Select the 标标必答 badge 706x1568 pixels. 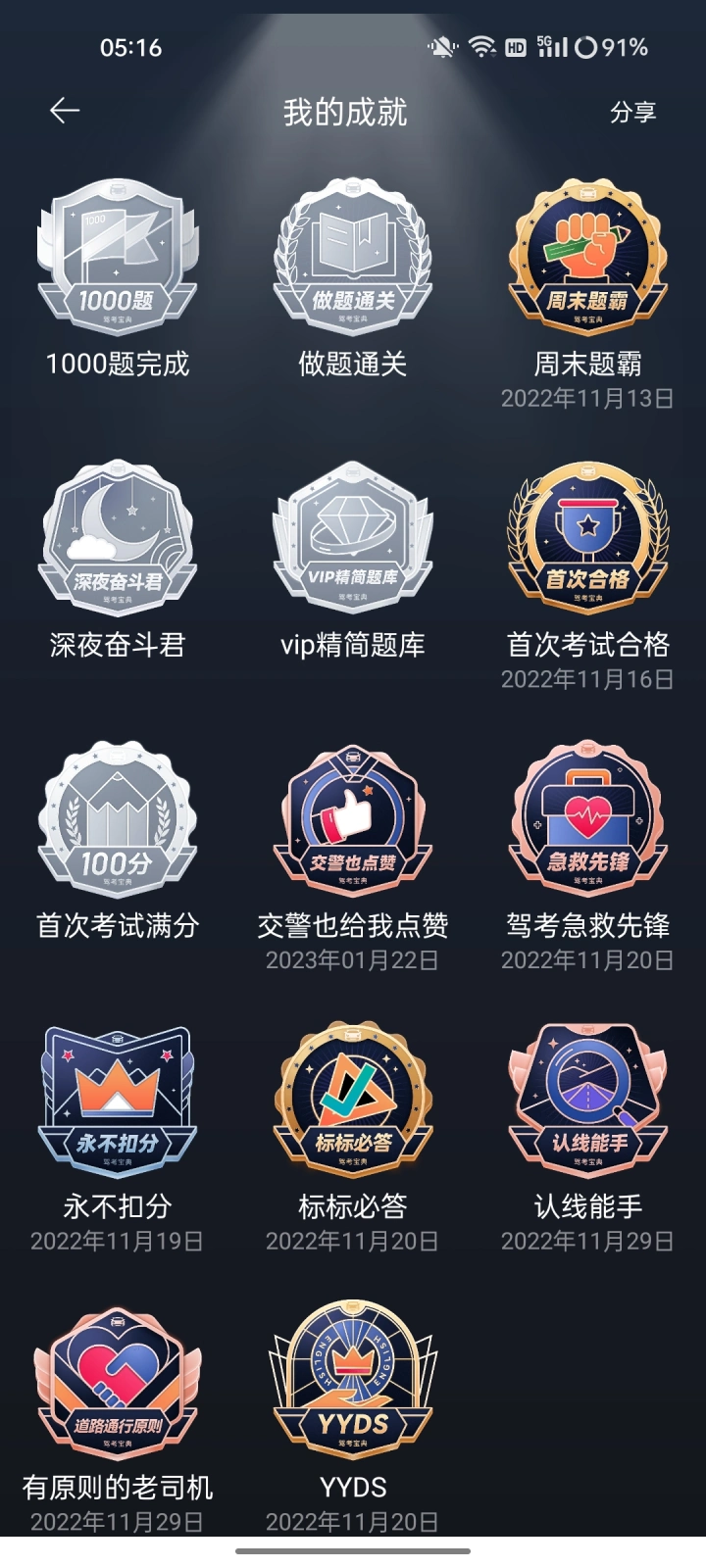pyautogui.click(x=353, y=1100)
